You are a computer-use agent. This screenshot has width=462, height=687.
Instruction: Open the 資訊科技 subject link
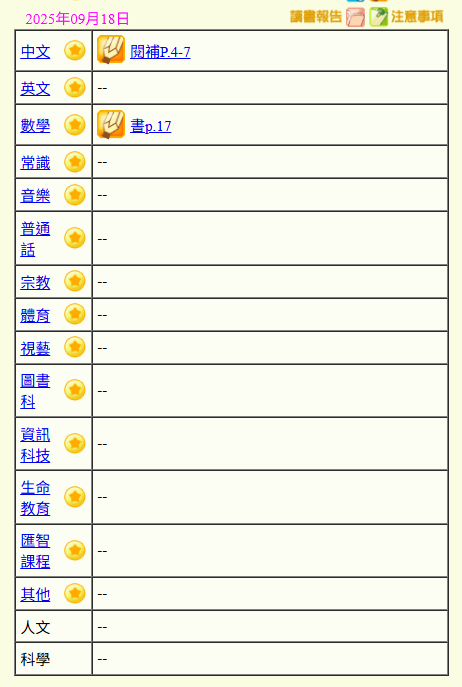35,445
